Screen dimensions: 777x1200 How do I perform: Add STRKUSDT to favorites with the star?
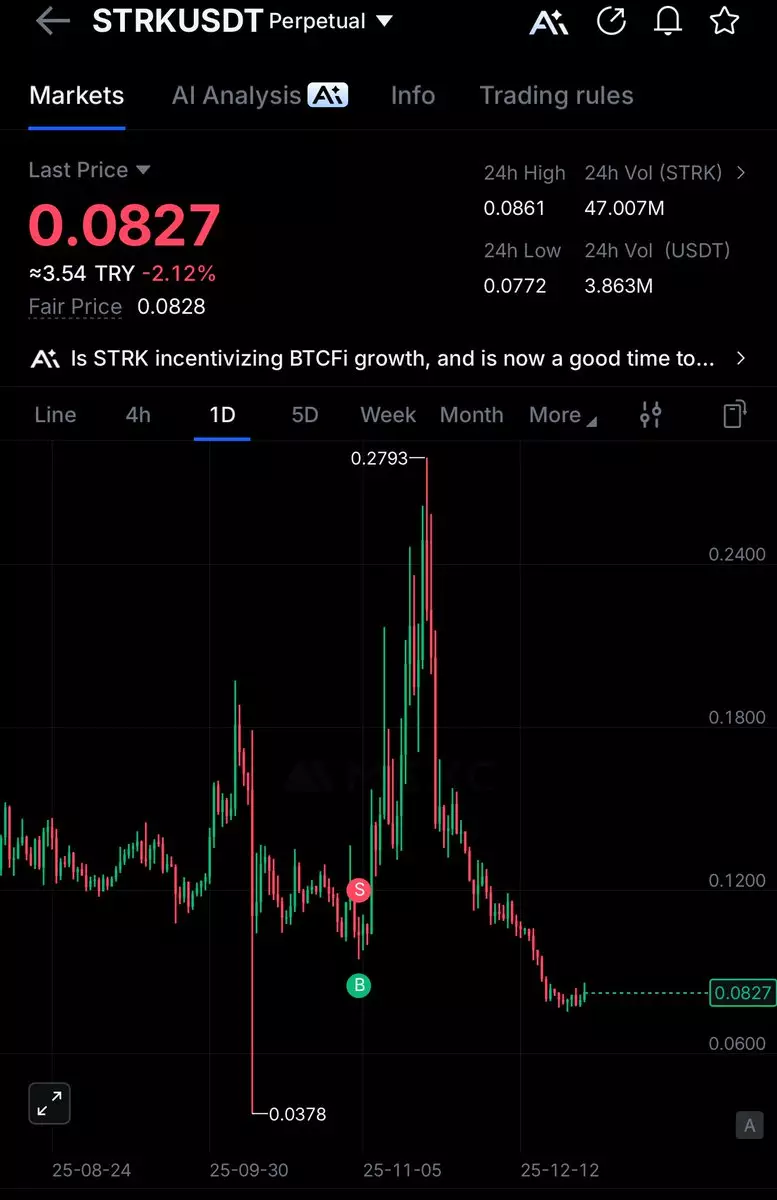[724, 21]
